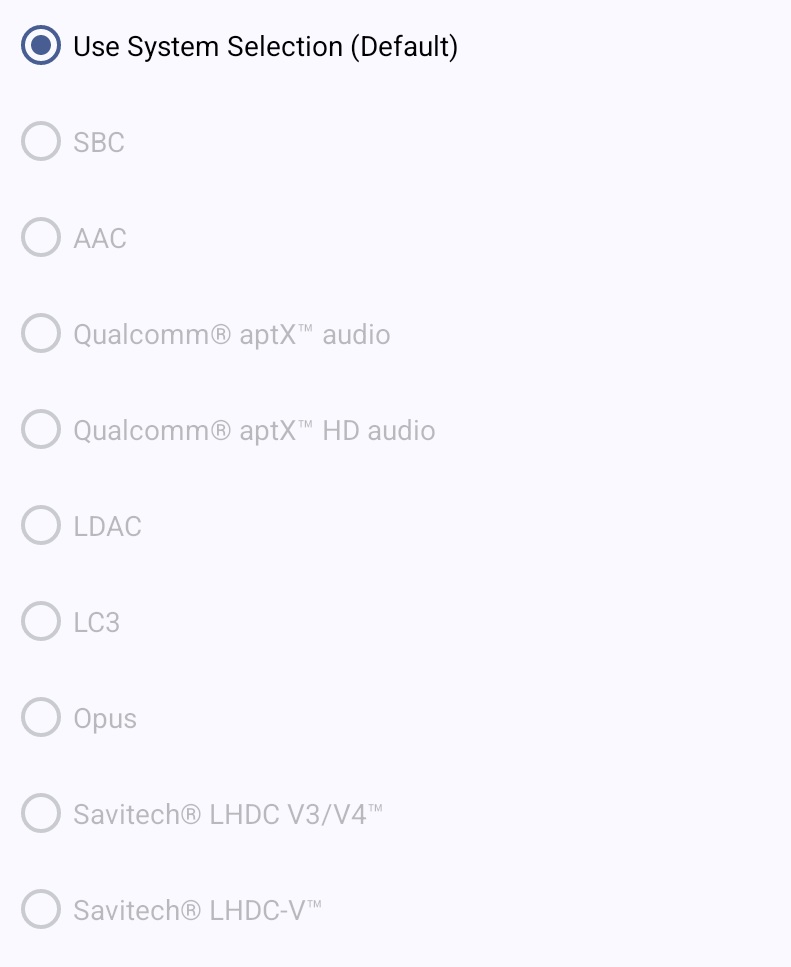Pick the Savitech LHDC-V codec

click(41, 910)
